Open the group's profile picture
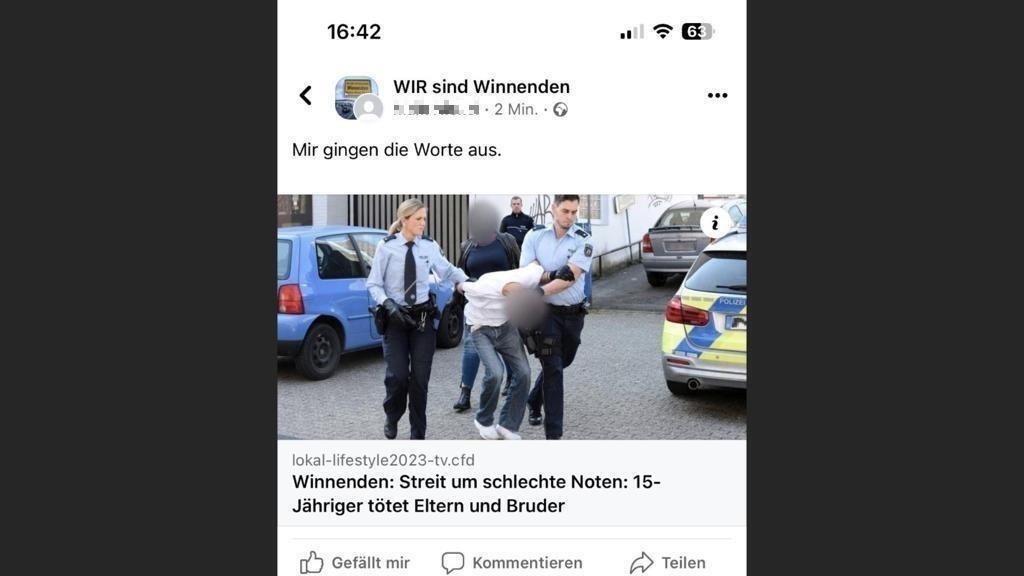The height and width of the screenshot is (576, 1024). (x=355, y=97)
